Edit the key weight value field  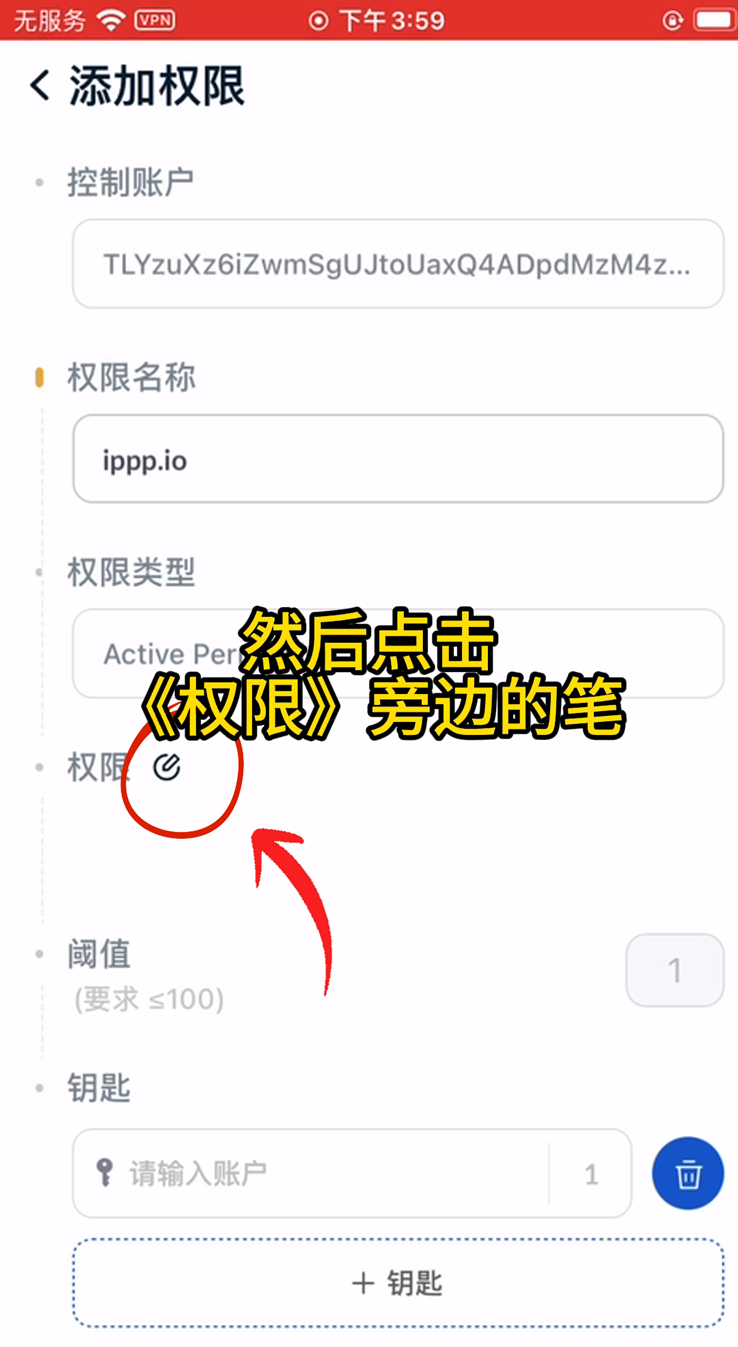590,1174
